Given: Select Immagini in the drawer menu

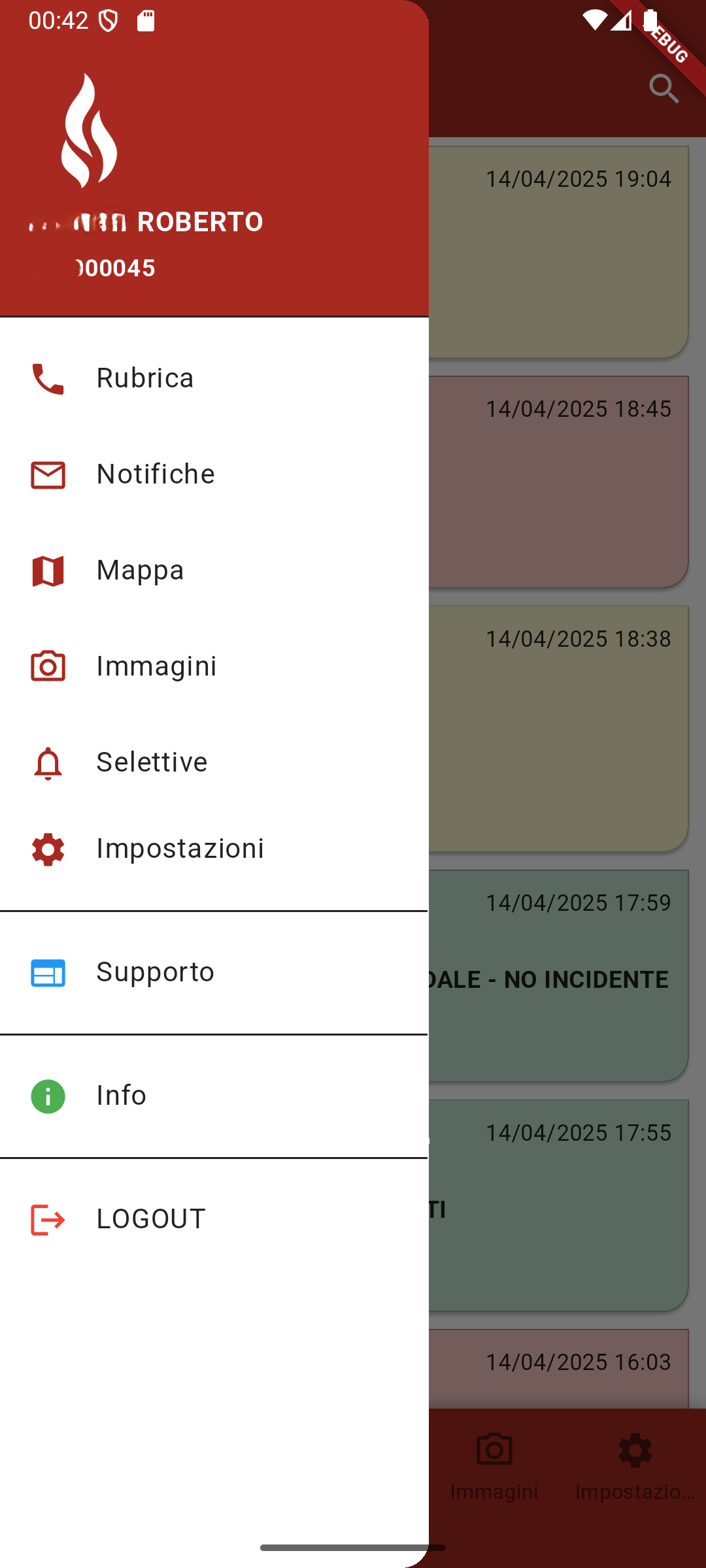Looking at the screenshot, I should [156, 666].
